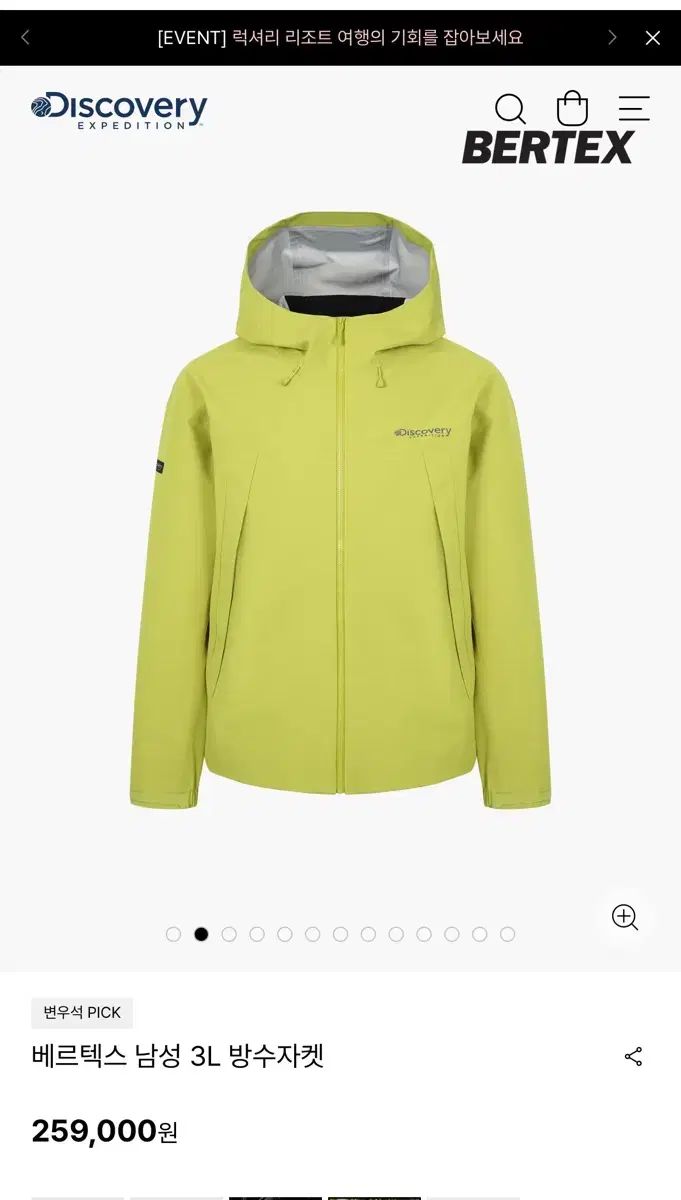
Task: Jump to the first product image dot
Action: click(x=173, y=934)
